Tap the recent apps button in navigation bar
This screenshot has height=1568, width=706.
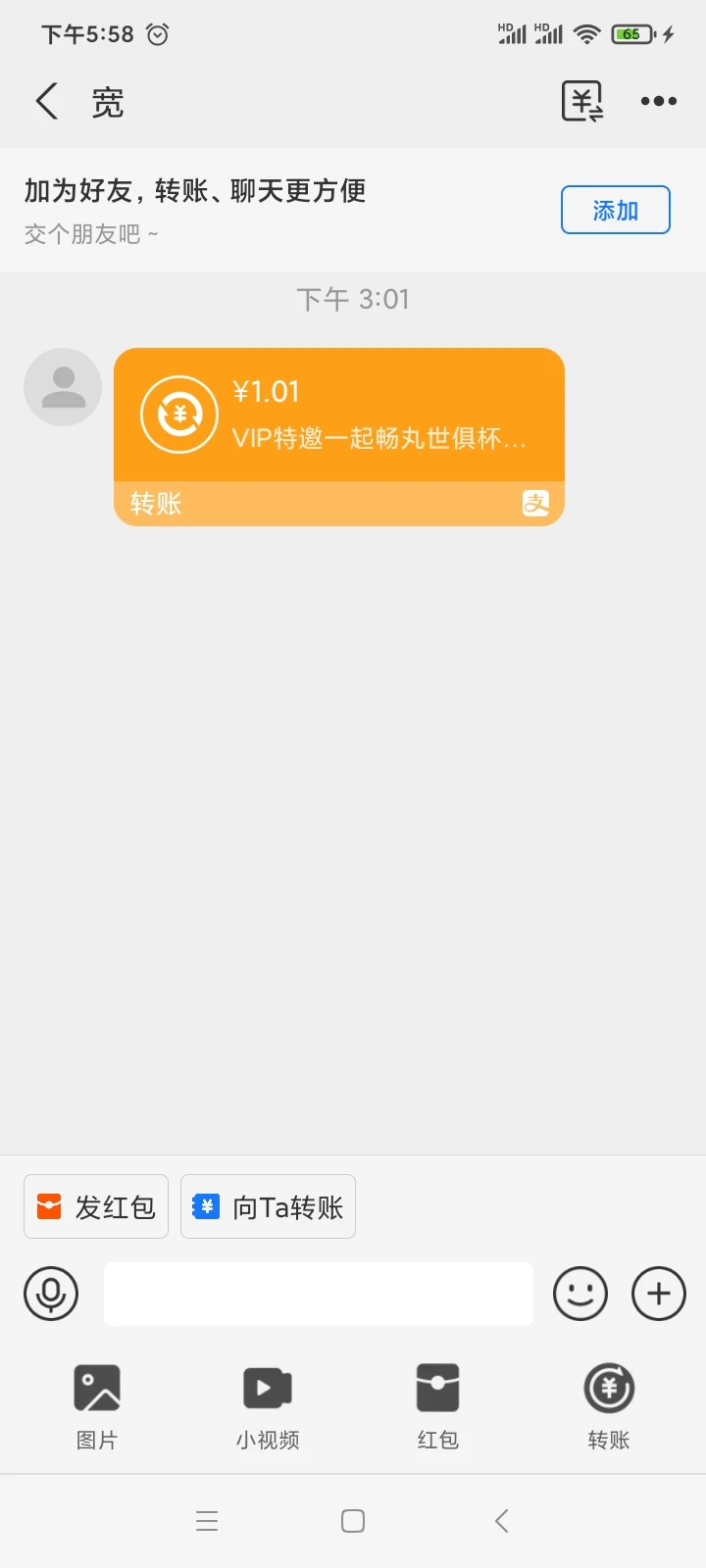pyautogui.click(x=207, y=1520)
